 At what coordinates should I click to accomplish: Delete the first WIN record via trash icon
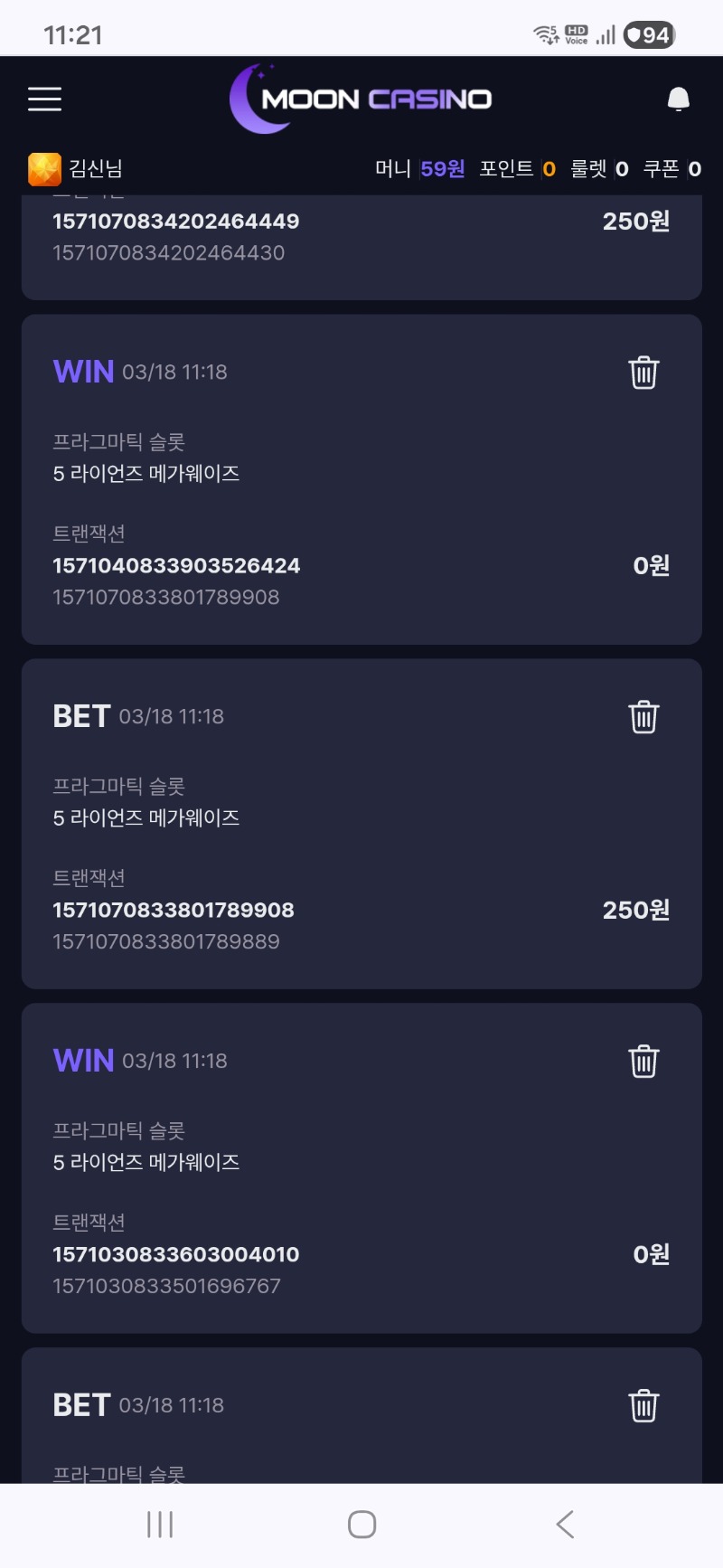click(643, 371)
